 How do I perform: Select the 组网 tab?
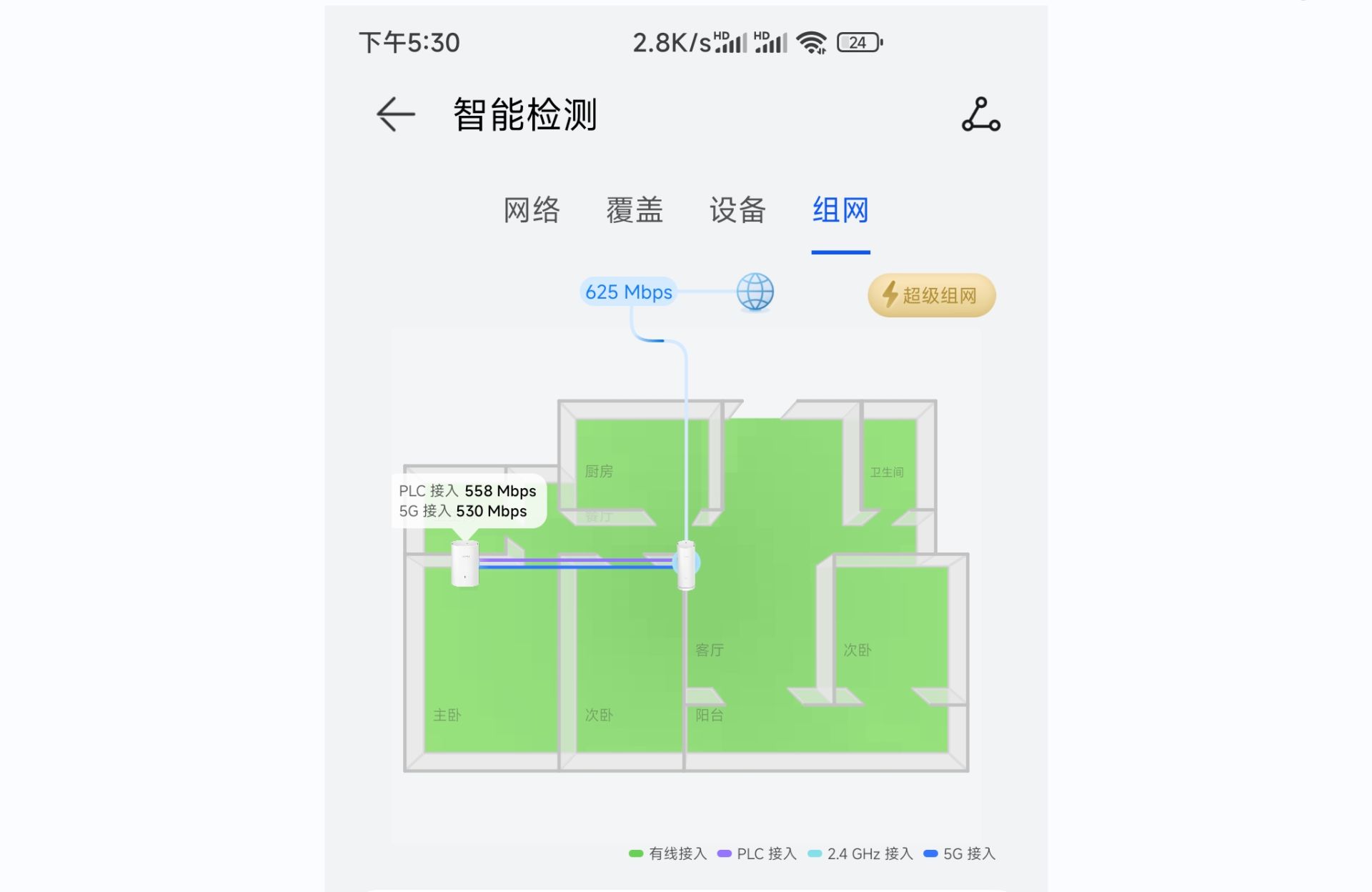840,210
